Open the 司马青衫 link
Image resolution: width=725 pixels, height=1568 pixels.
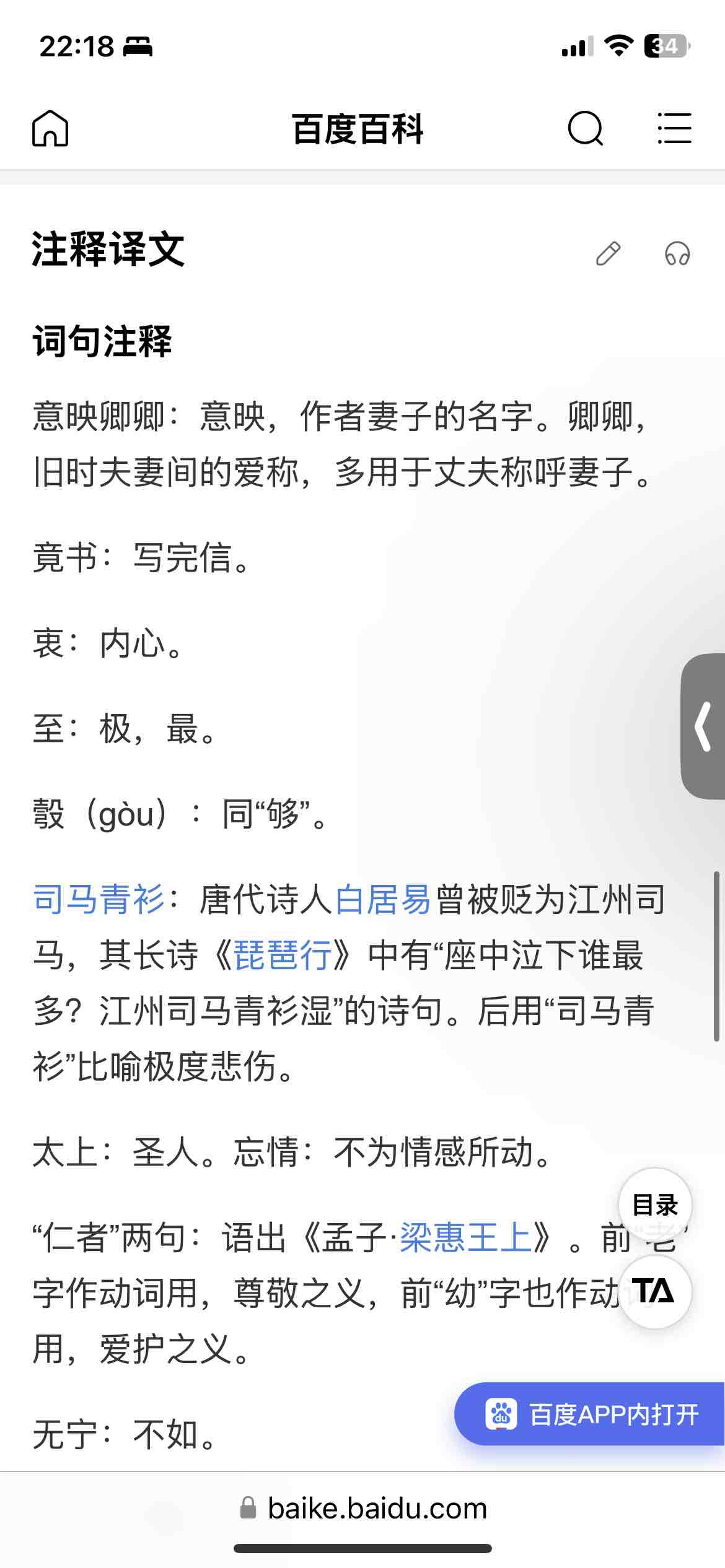(99, 900)
